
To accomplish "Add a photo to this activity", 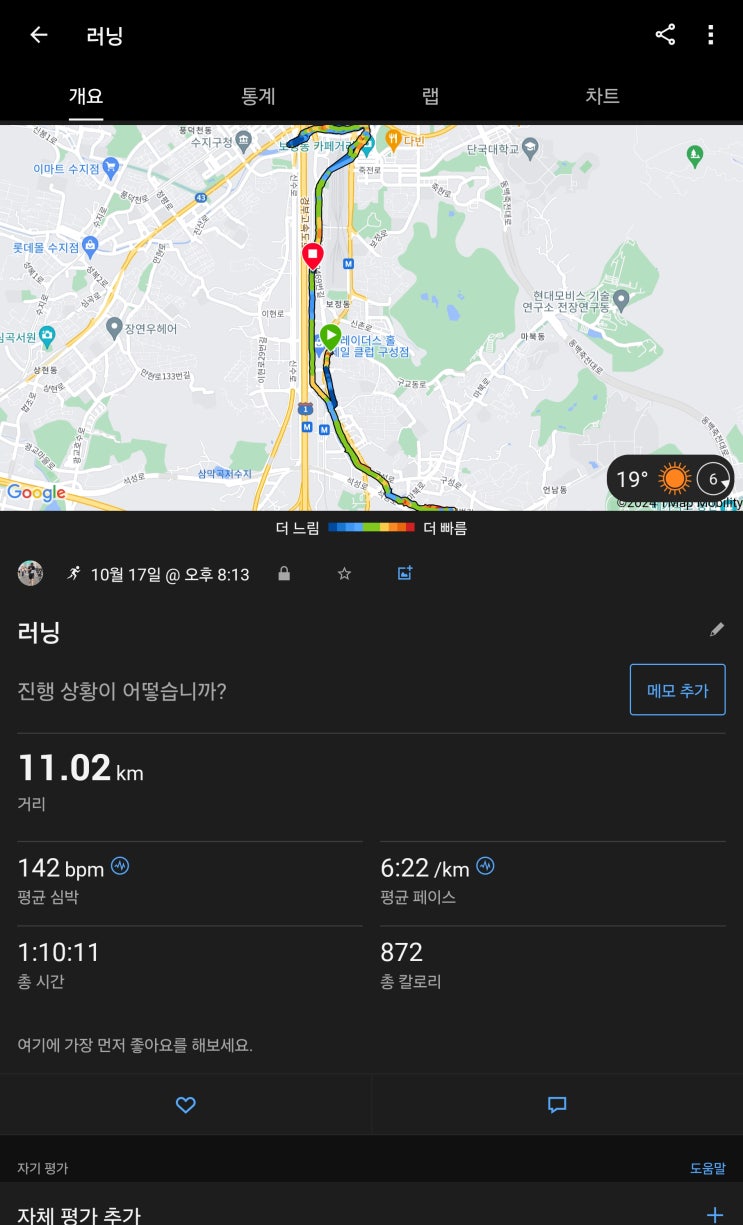I will coord(405,573).
